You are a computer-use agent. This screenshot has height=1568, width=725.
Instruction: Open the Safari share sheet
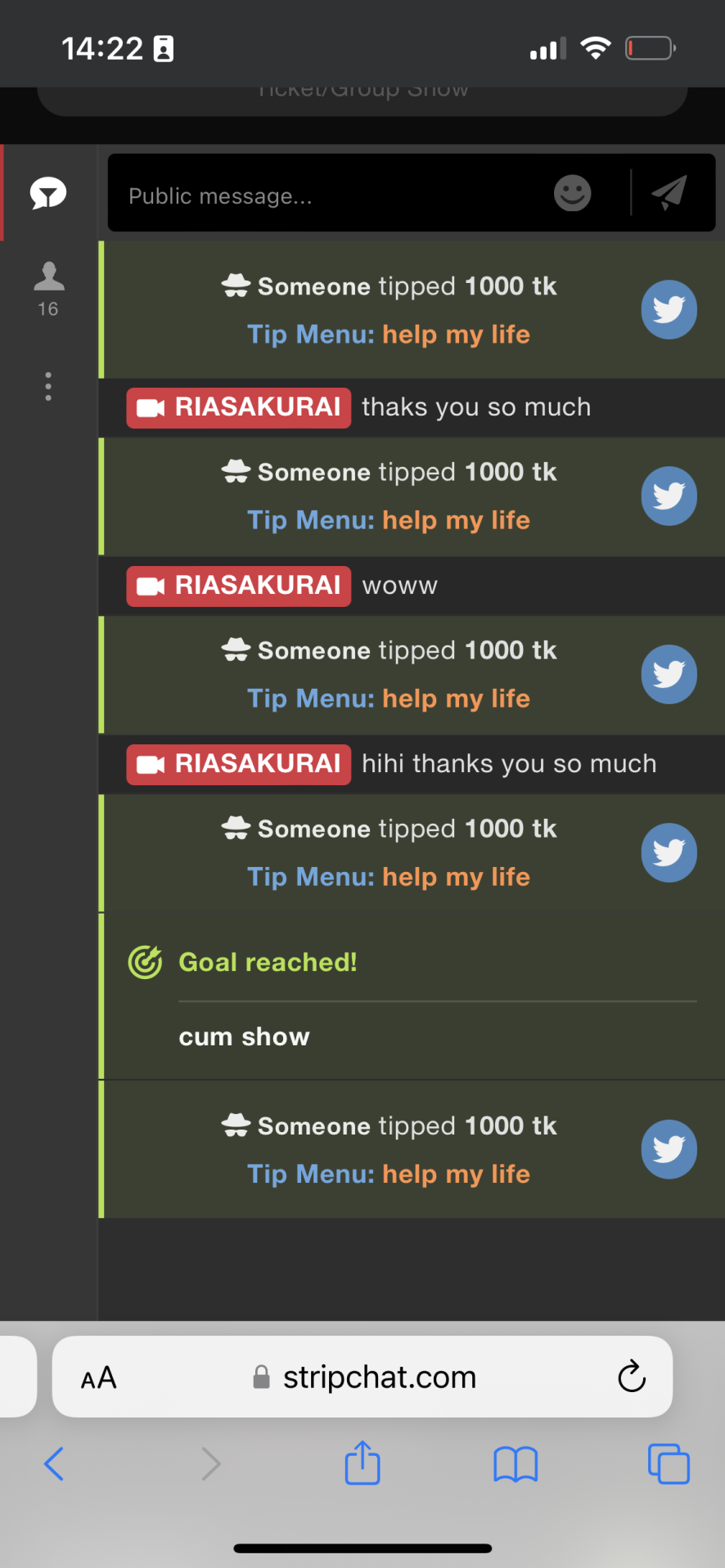[x=362, y=1462]
